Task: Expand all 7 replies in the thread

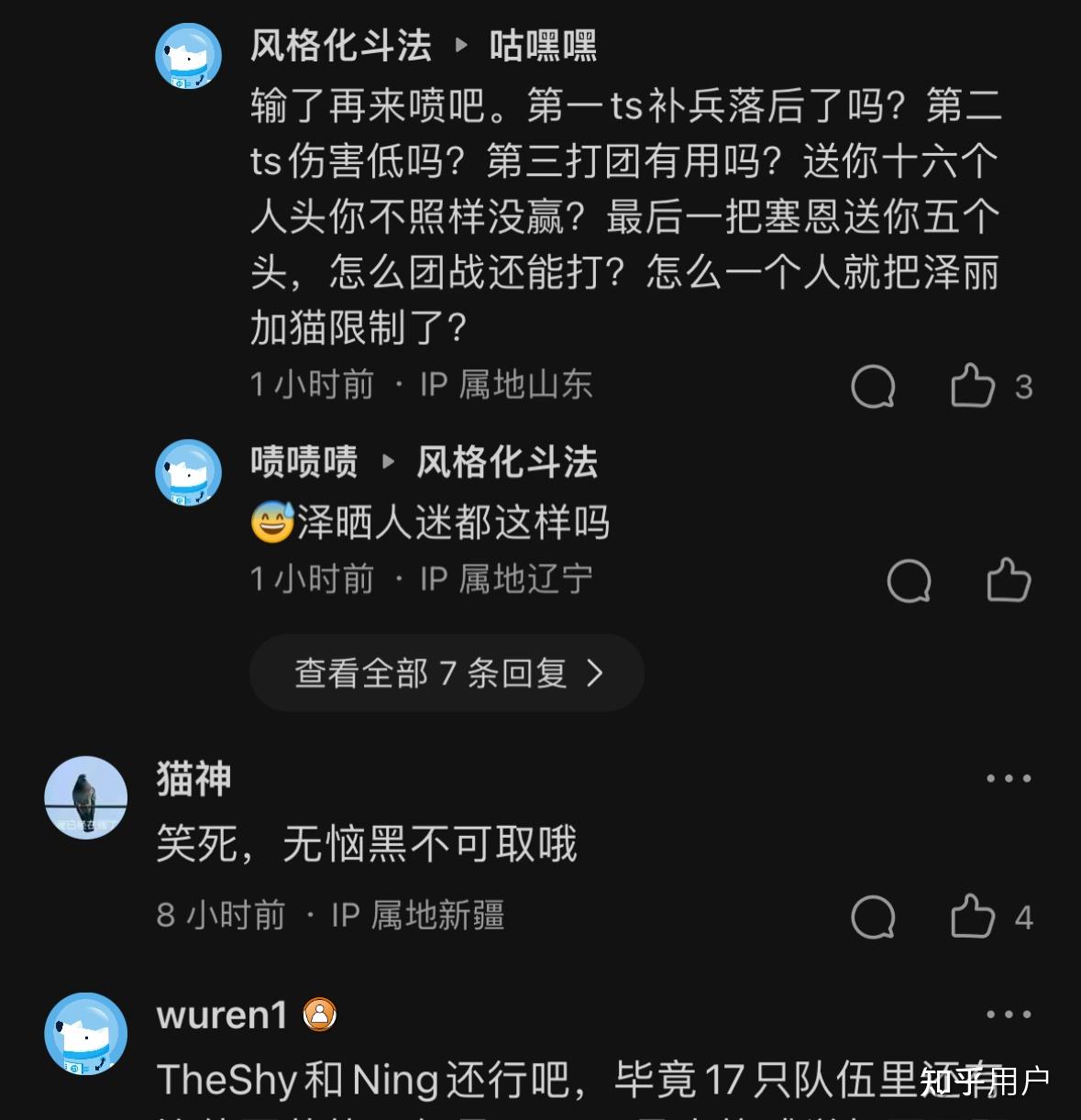Action: (447, 672)
